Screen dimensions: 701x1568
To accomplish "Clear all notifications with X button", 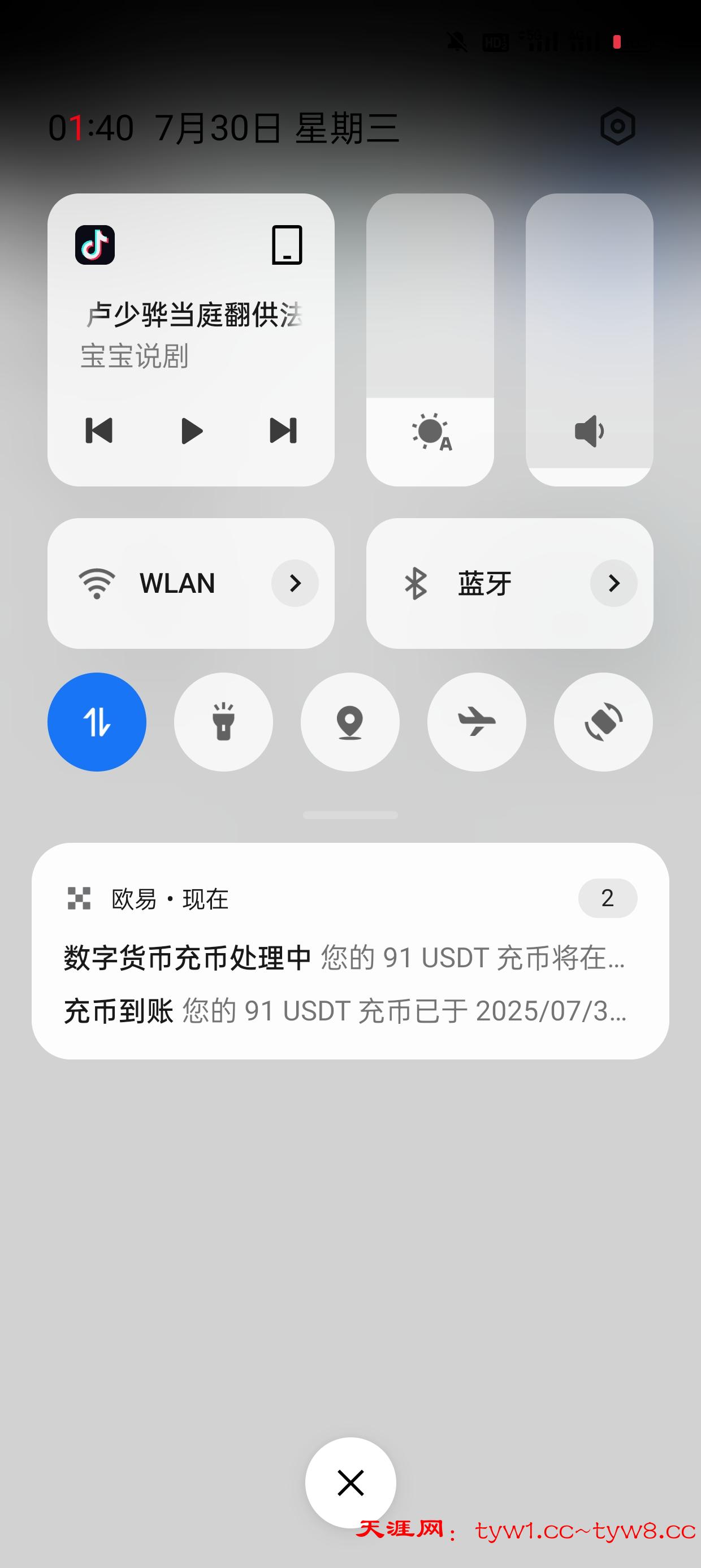I will pos(350,1483).
